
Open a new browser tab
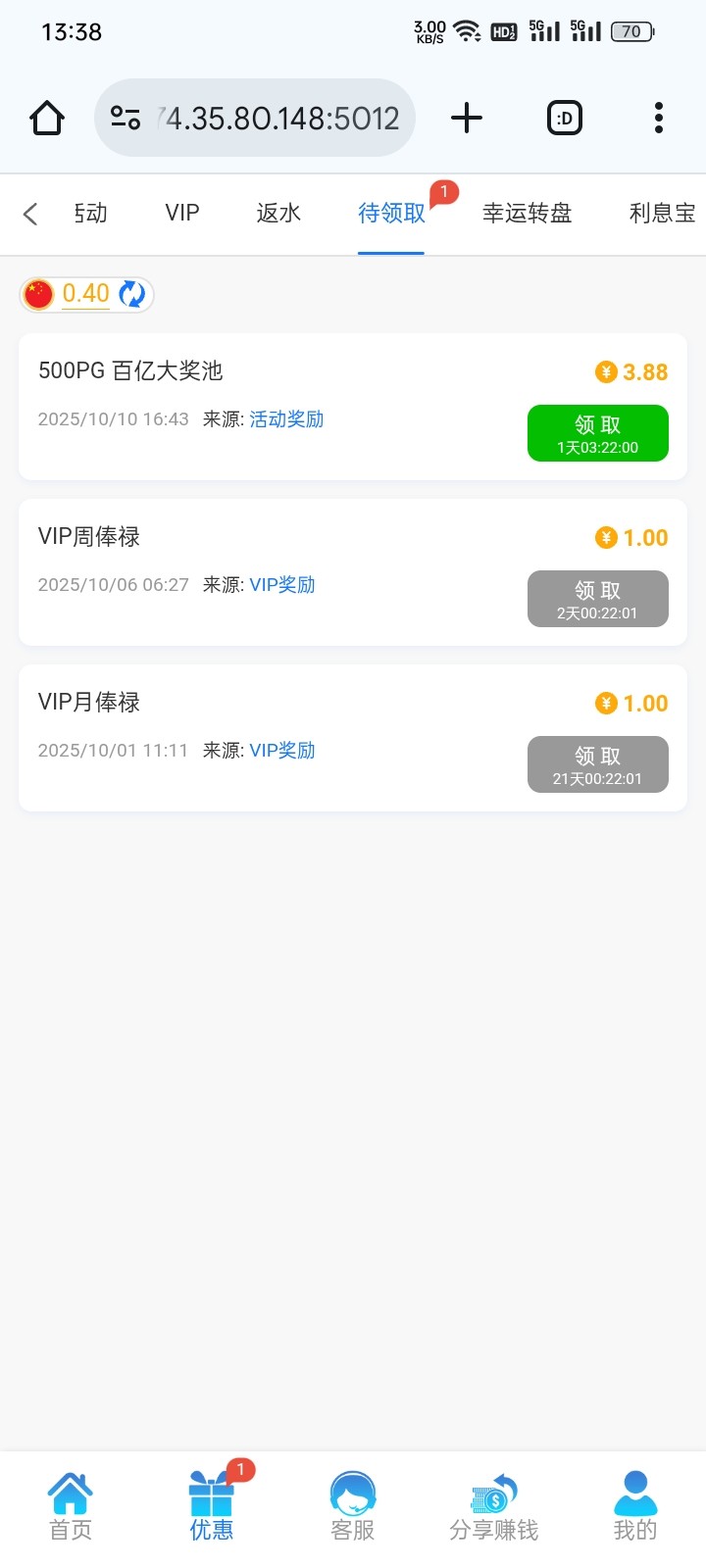pos(467,119)
